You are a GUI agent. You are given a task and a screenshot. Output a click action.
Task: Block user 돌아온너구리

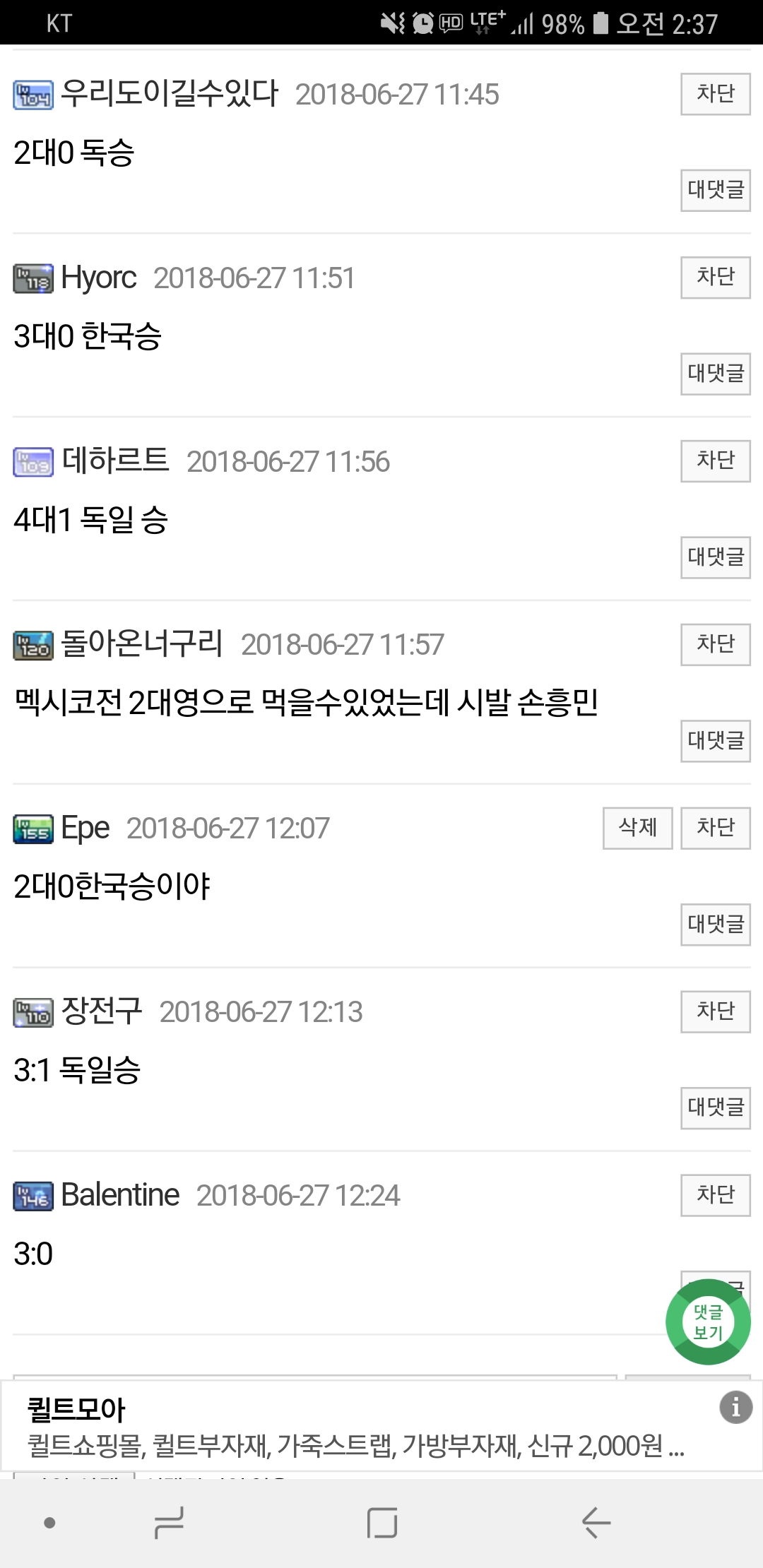click(x=715, y=644)
